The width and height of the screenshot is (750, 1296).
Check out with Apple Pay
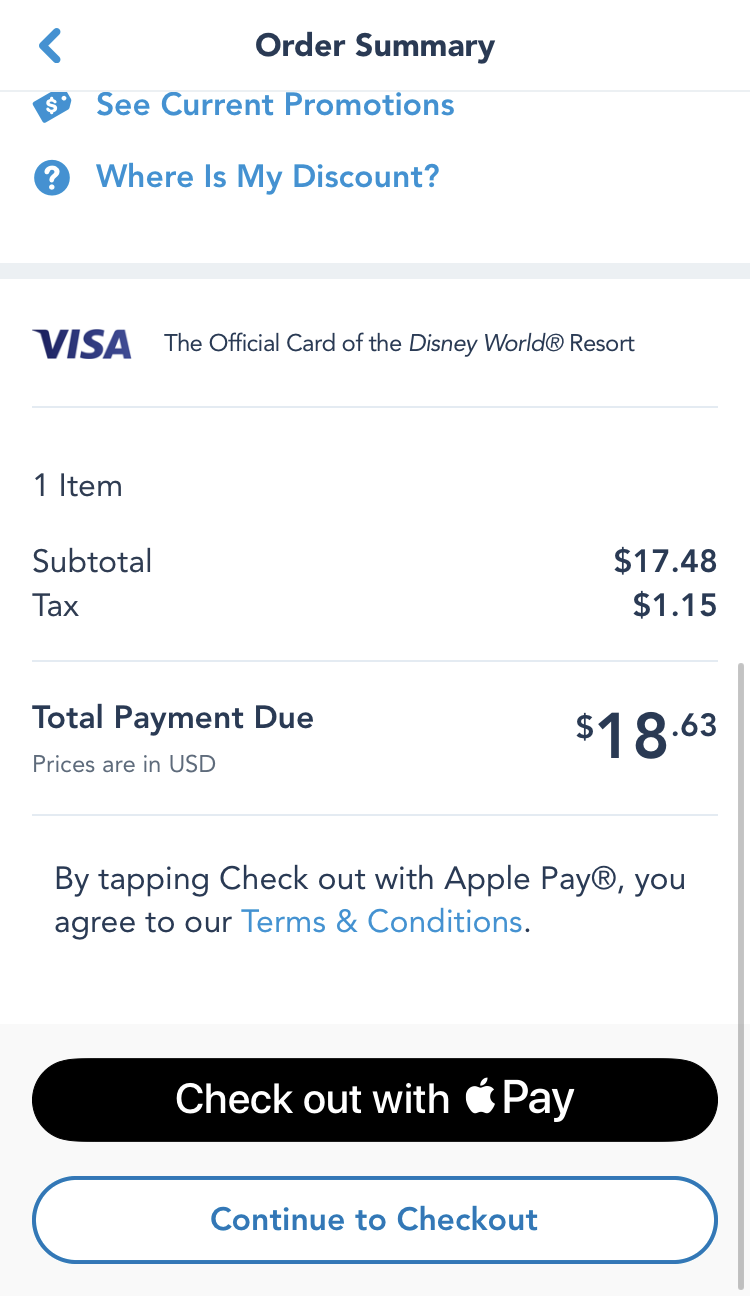point(375,1099)
